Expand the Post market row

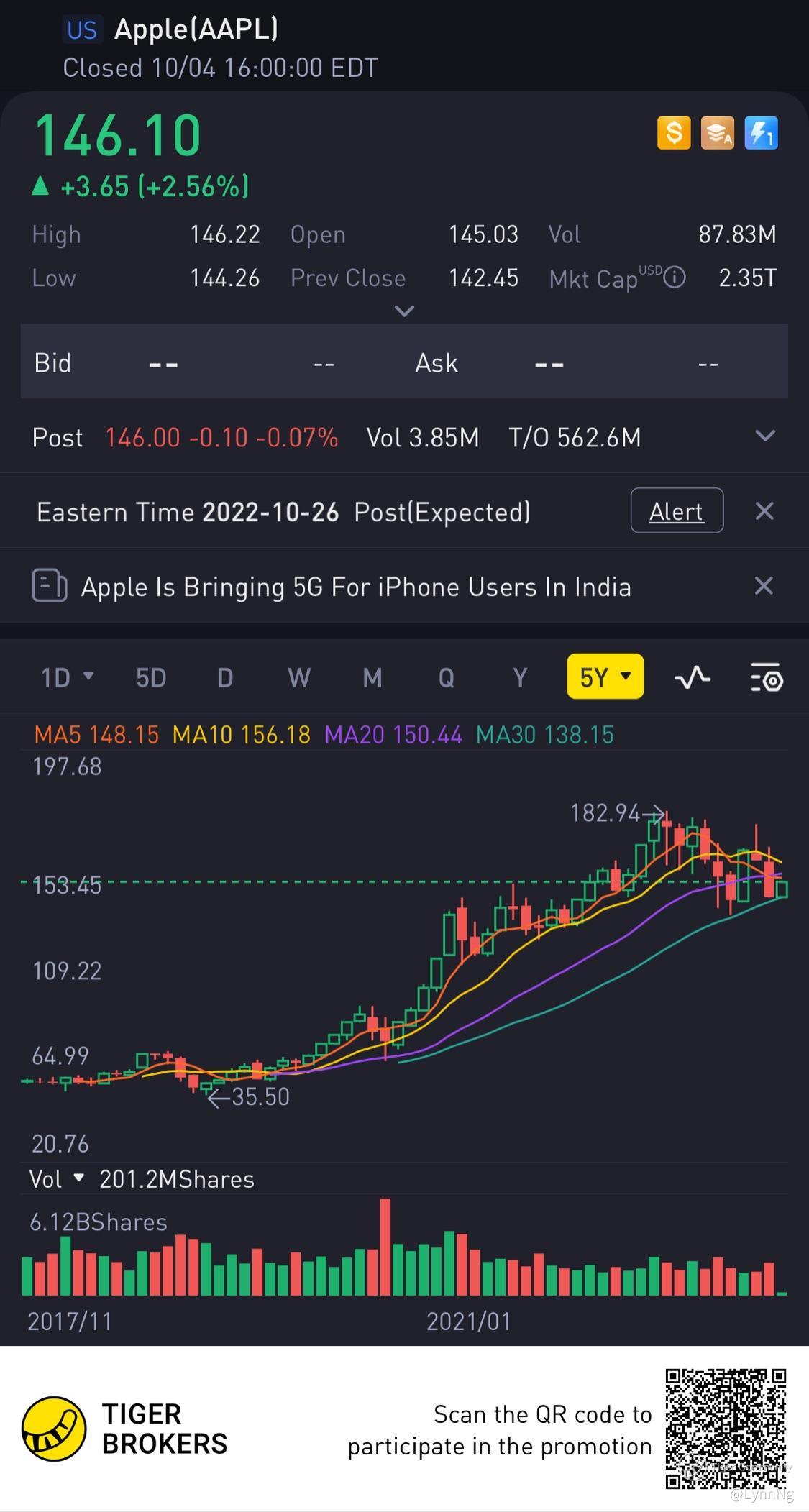(765, 436)
